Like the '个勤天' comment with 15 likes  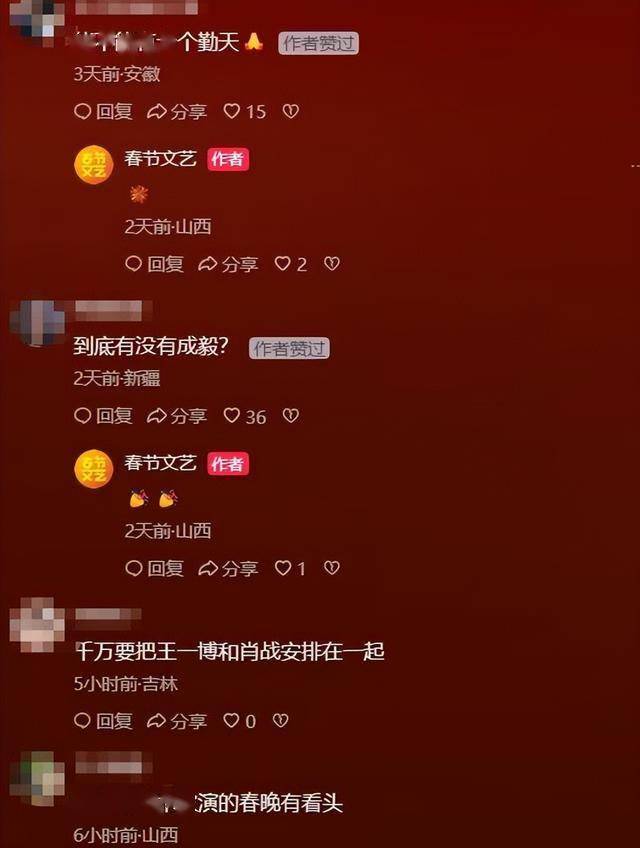coord(232,112)
